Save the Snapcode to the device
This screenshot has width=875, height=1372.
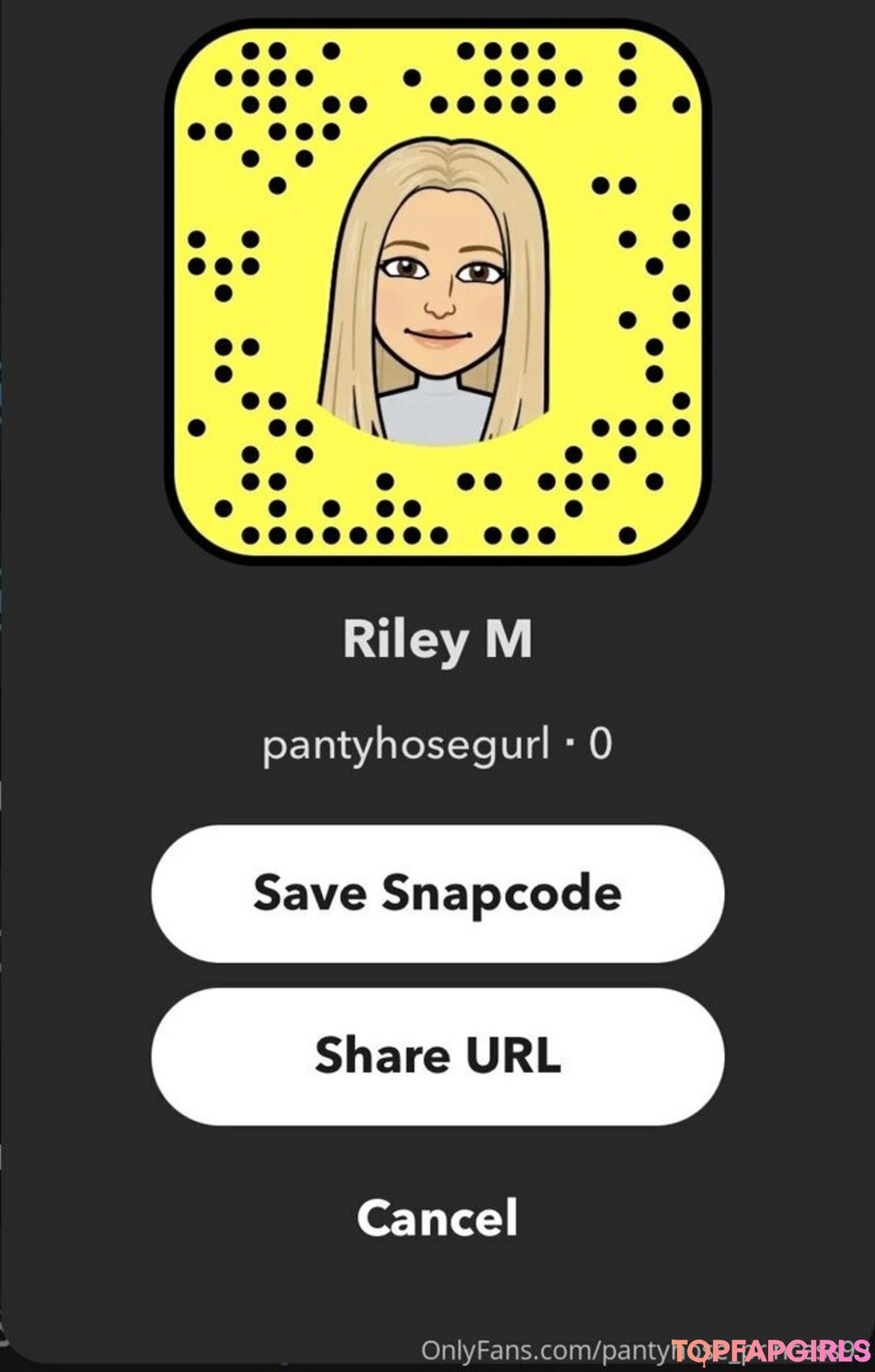437,893
